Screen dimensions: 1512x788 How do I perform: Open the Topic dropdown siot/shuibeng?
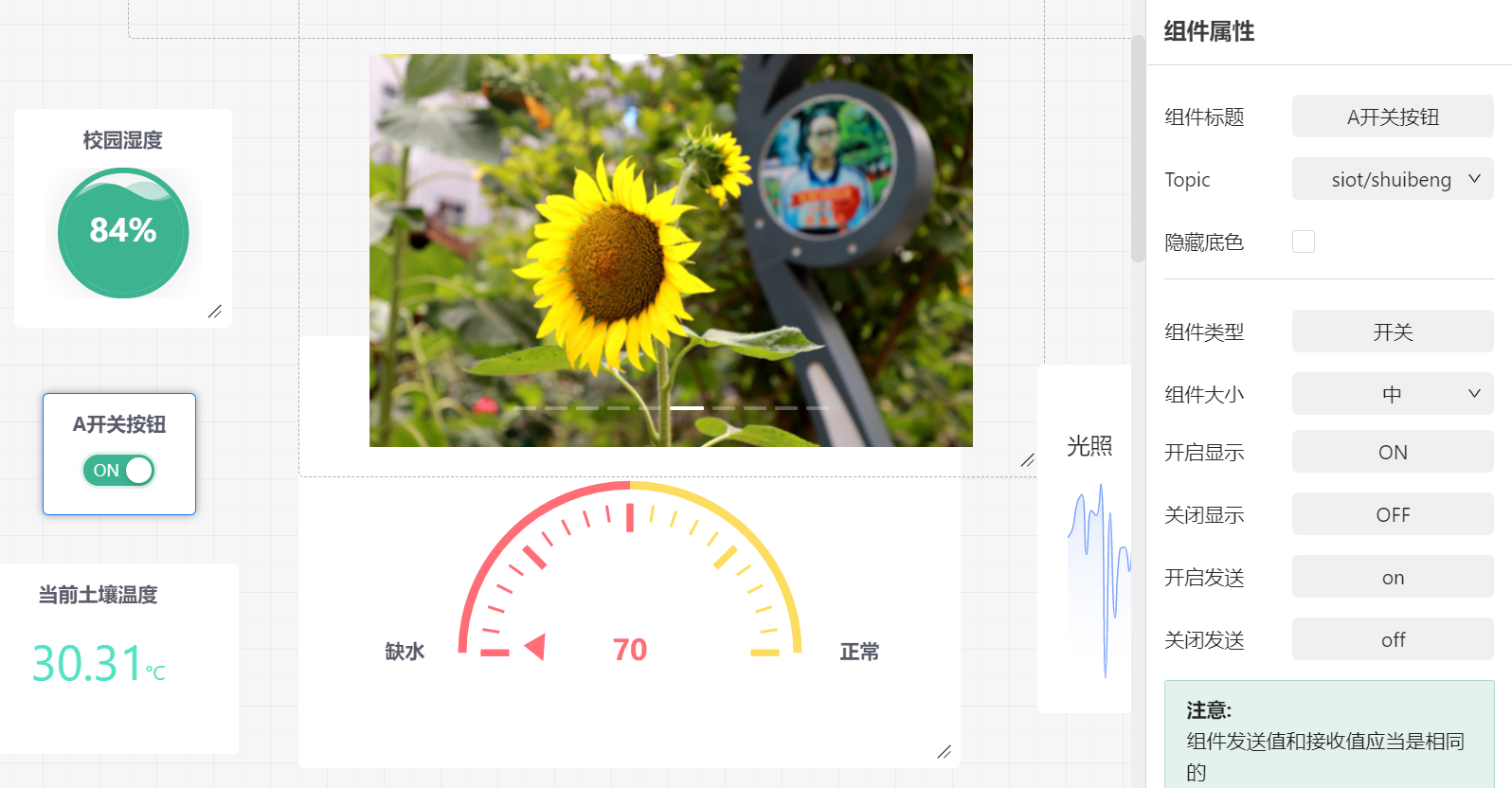(x=1392, y=179)
